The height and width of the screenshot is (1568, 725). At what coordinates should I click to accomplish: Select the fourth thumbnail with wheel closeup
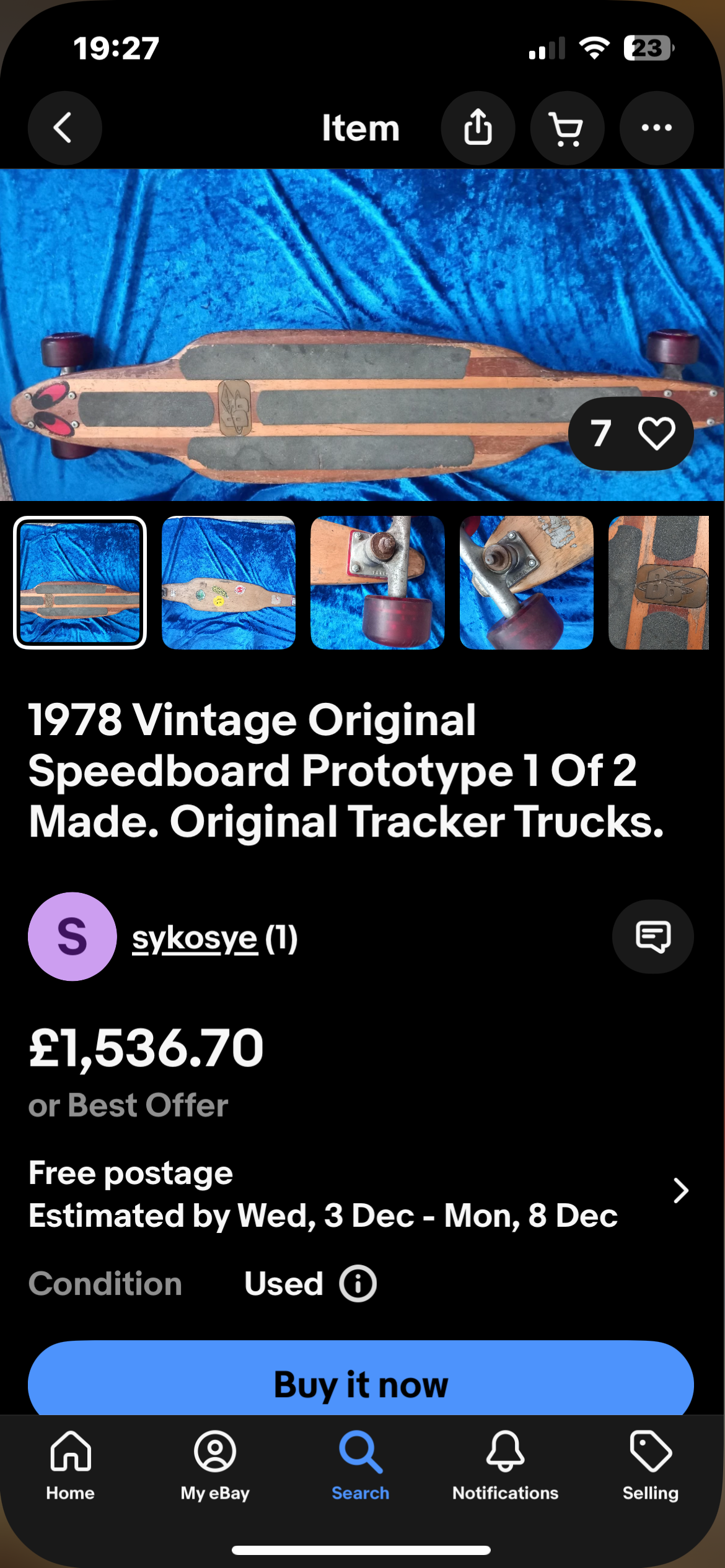pos(526,583)
